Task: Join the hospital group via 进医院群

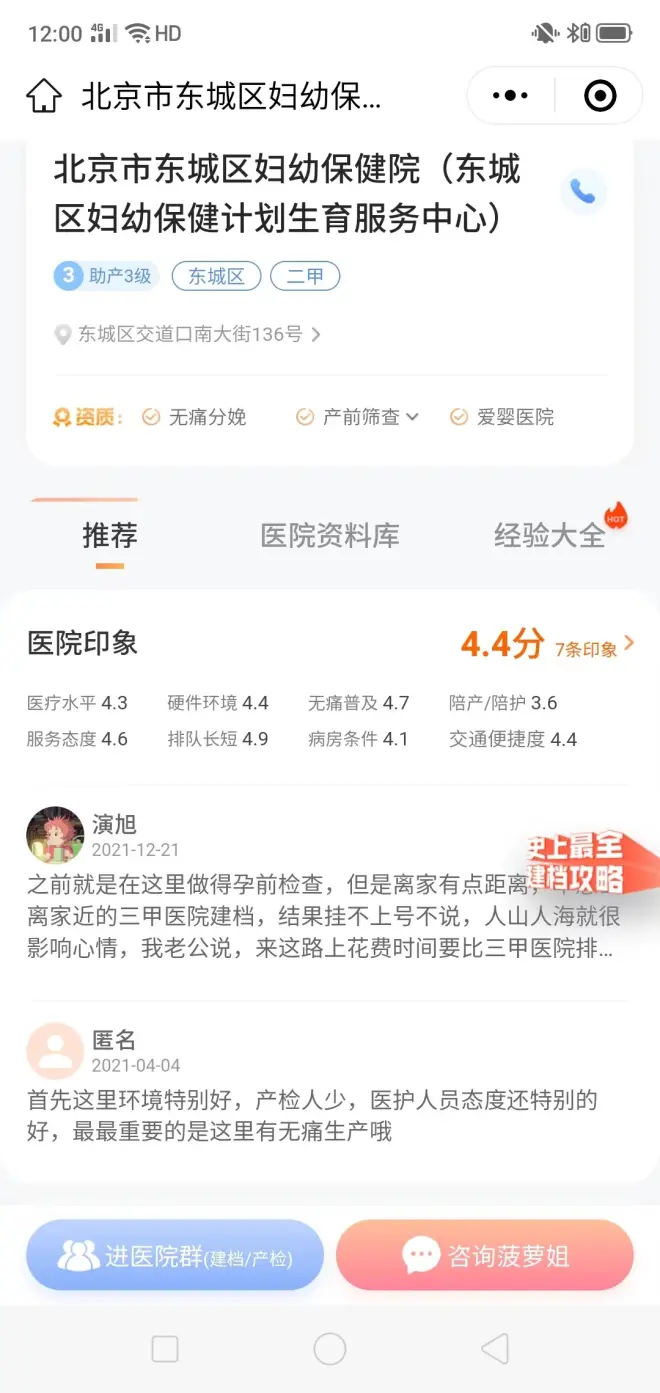Action: pos(175,1255)
